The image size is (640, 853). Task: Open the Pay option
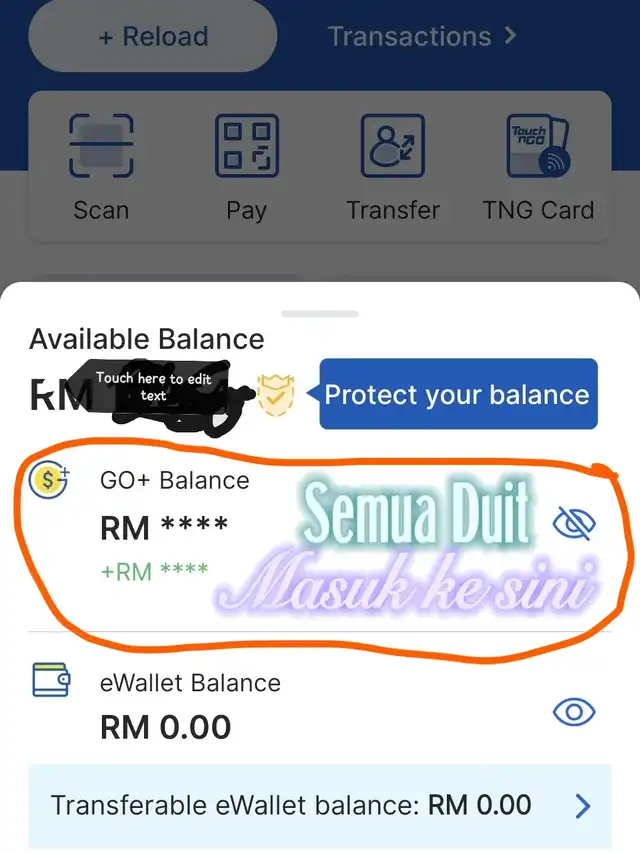click(246, 167)
